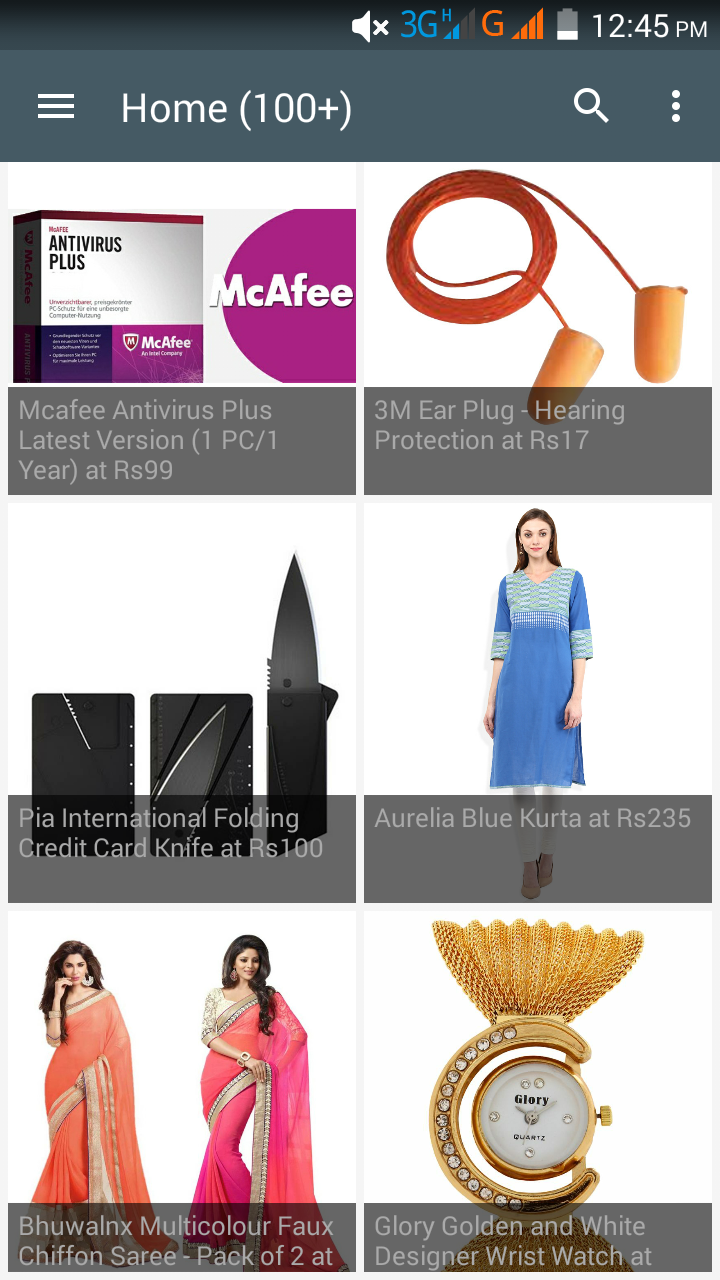The image size is (720, 1280).
Task: Open the search icon
Action: pyautogui.click(x=591, y=106)
